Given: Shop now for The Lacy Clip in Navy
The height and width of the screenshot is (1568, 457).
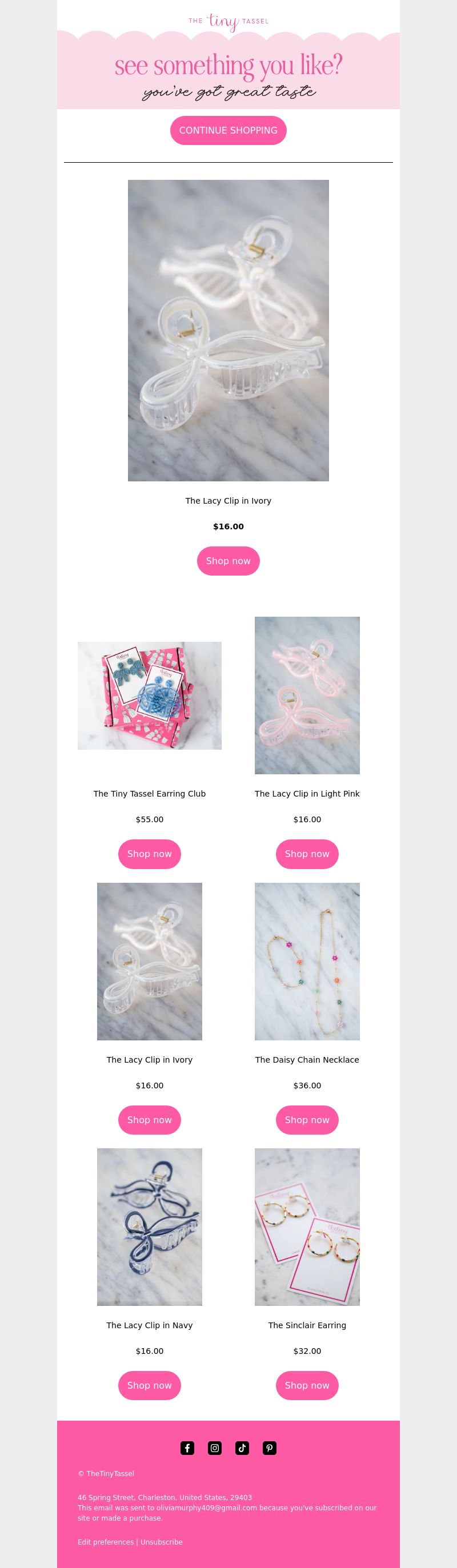Looking at the screenshot, I should coord(149,1385).
